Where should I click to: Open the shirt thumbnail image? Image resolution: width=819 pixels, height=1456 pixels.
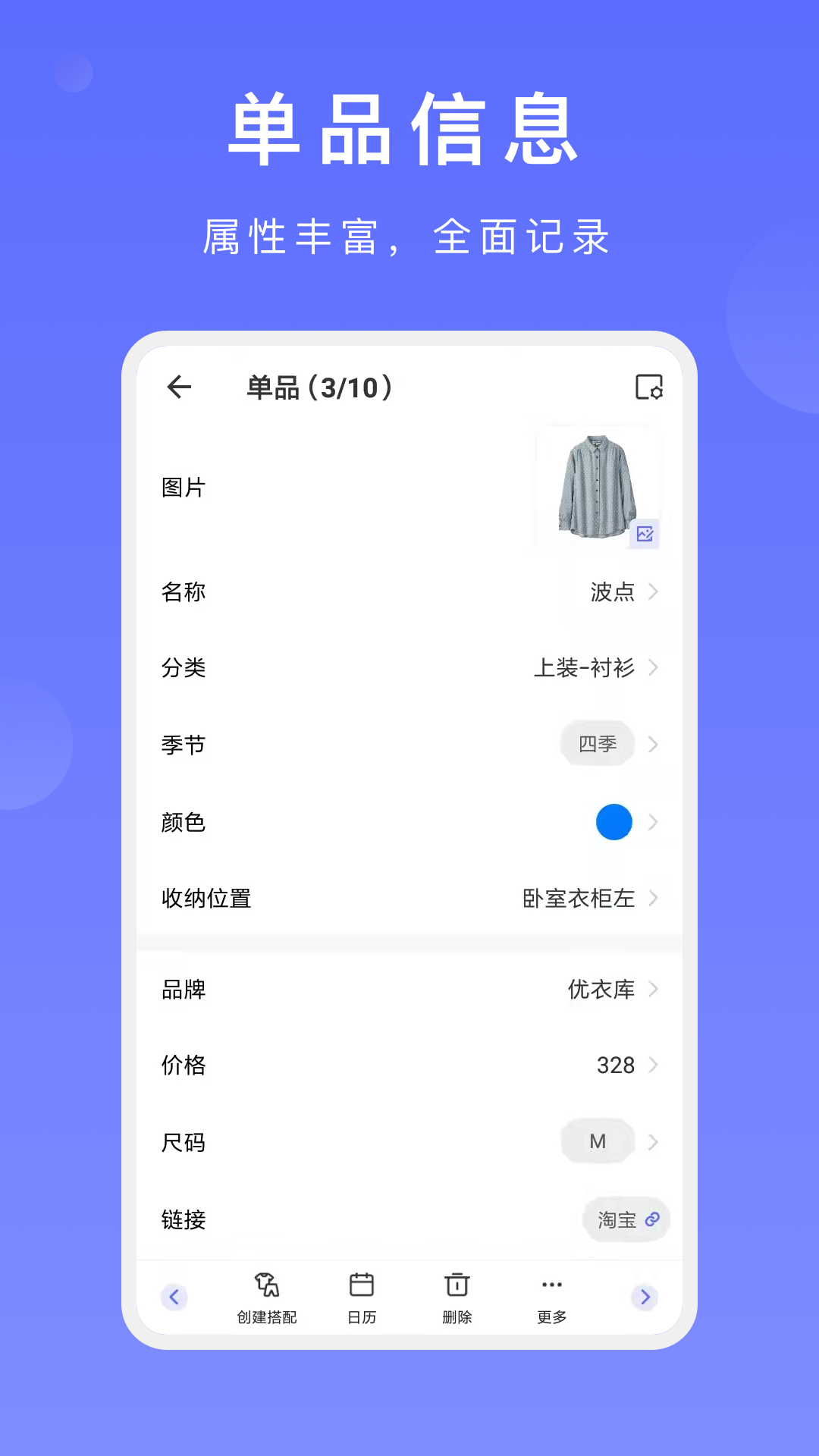click(595, 485)
